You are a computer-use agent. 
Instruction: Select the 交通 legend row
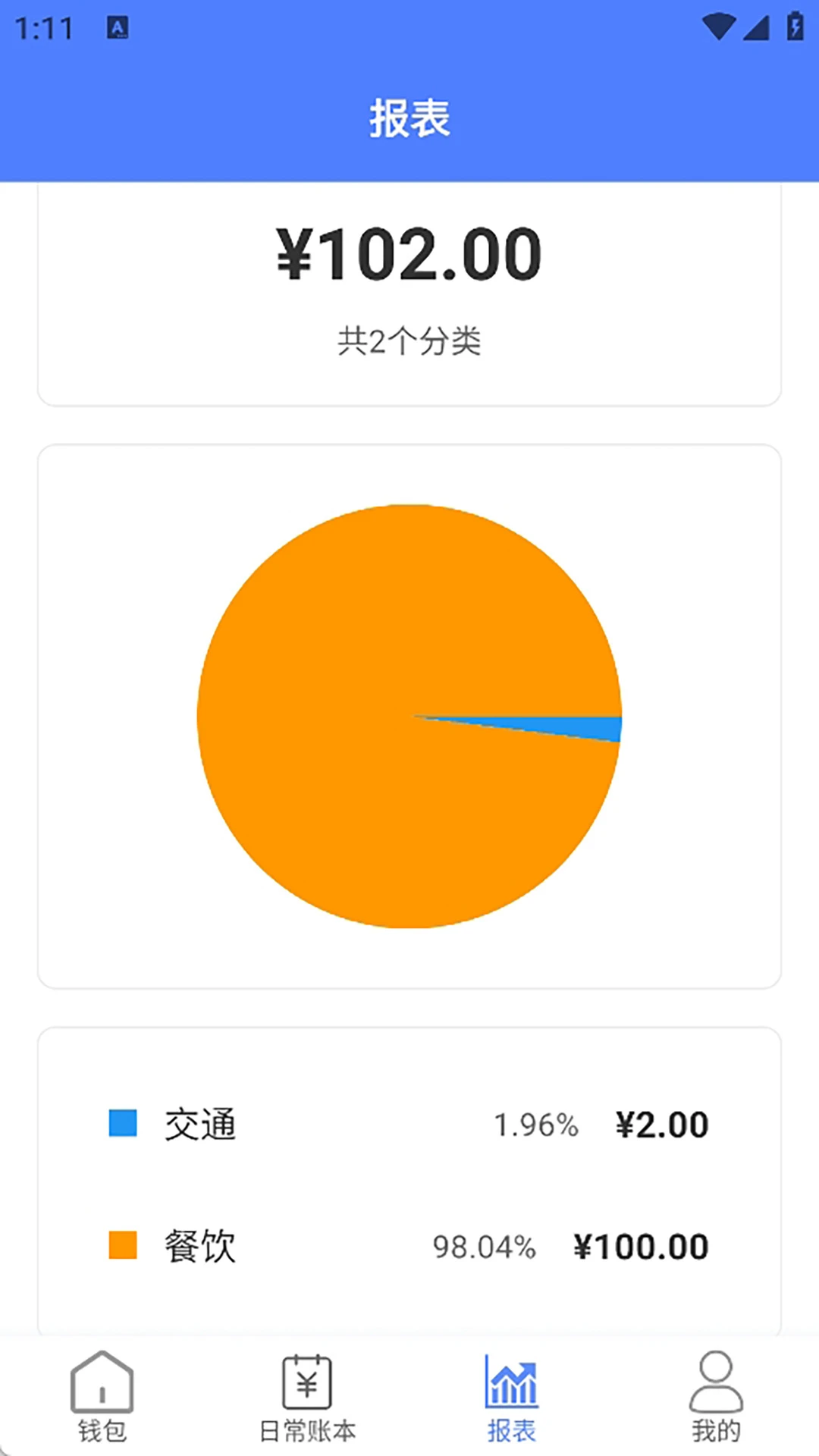point(409,1125)
